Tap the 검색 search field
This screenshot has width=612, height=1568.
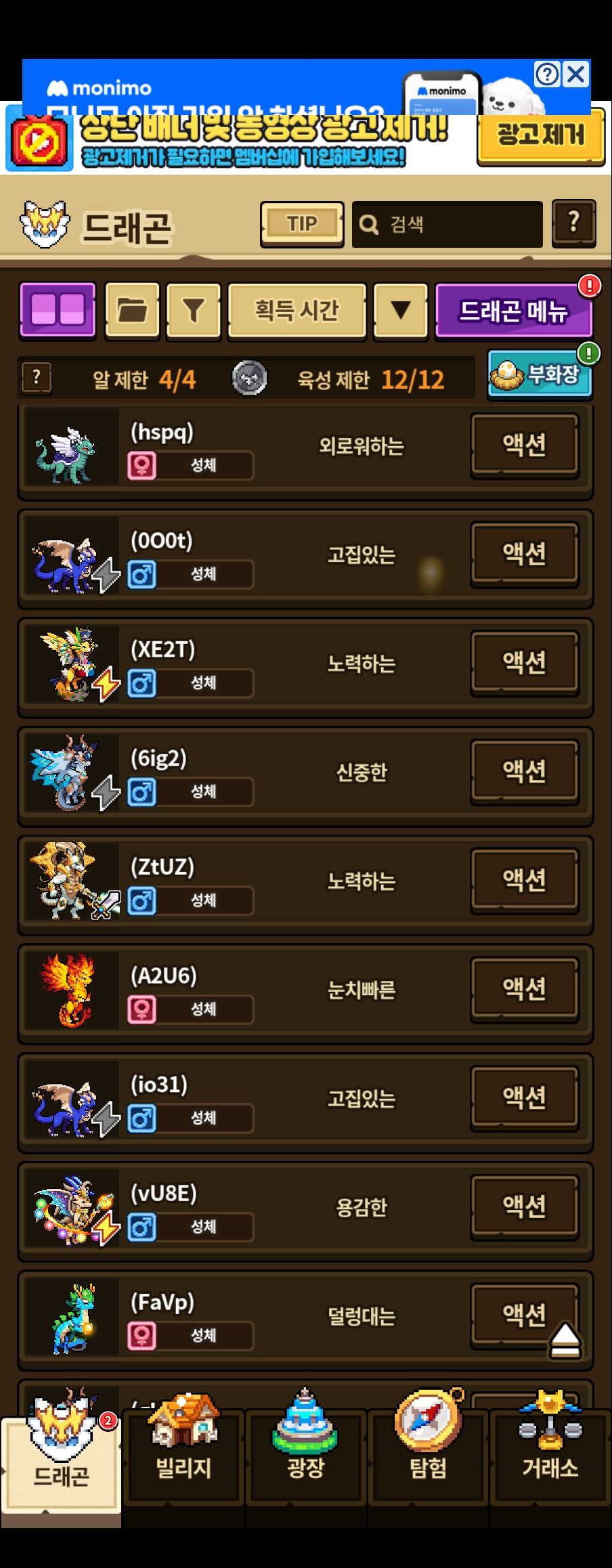447,224
